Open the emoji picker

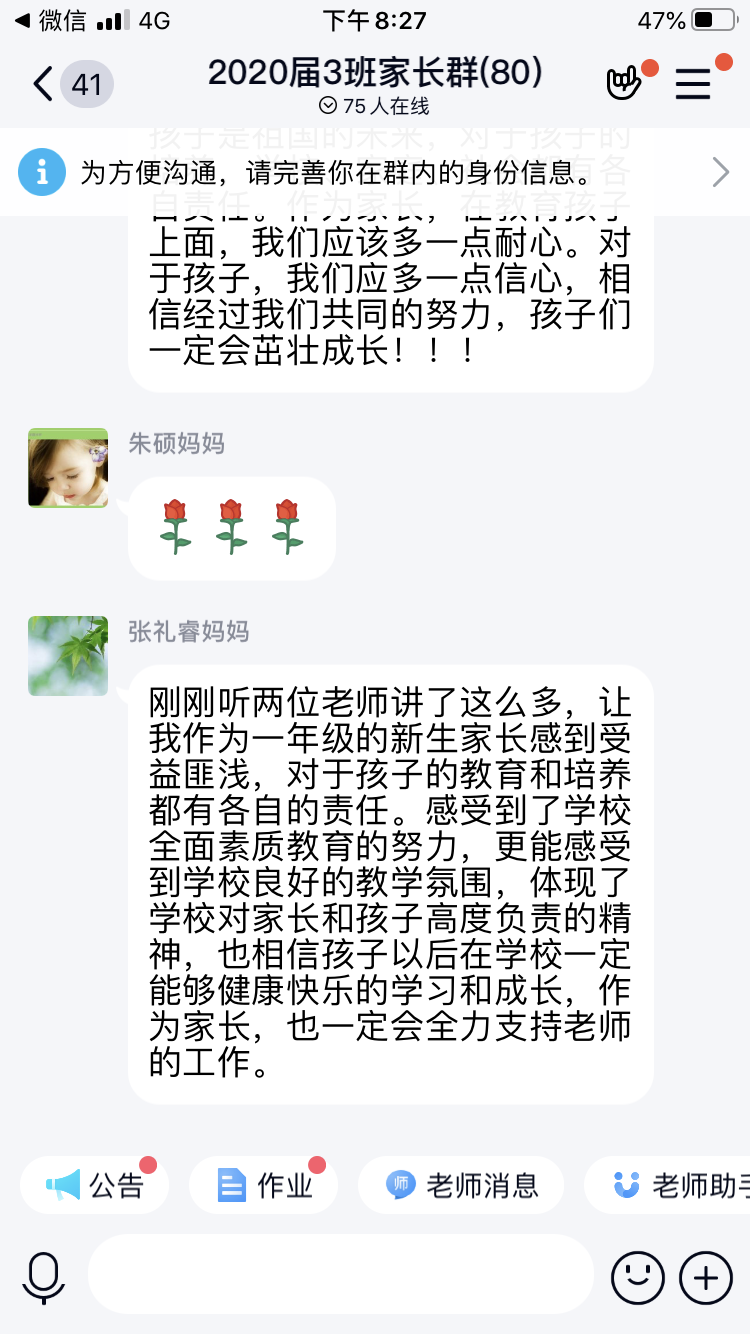pos(637,1277)
